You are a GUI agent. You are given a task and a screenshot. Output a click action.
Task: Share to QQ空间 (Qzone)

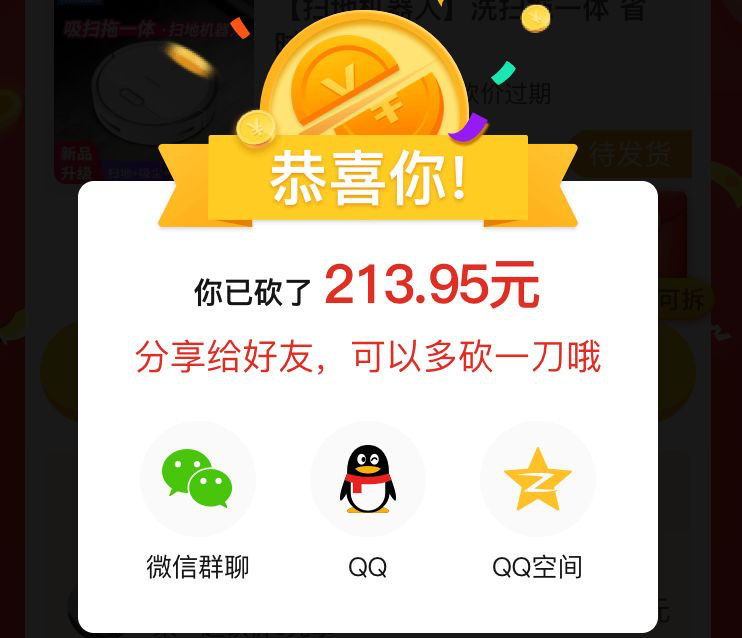click(x=538, y=479)
